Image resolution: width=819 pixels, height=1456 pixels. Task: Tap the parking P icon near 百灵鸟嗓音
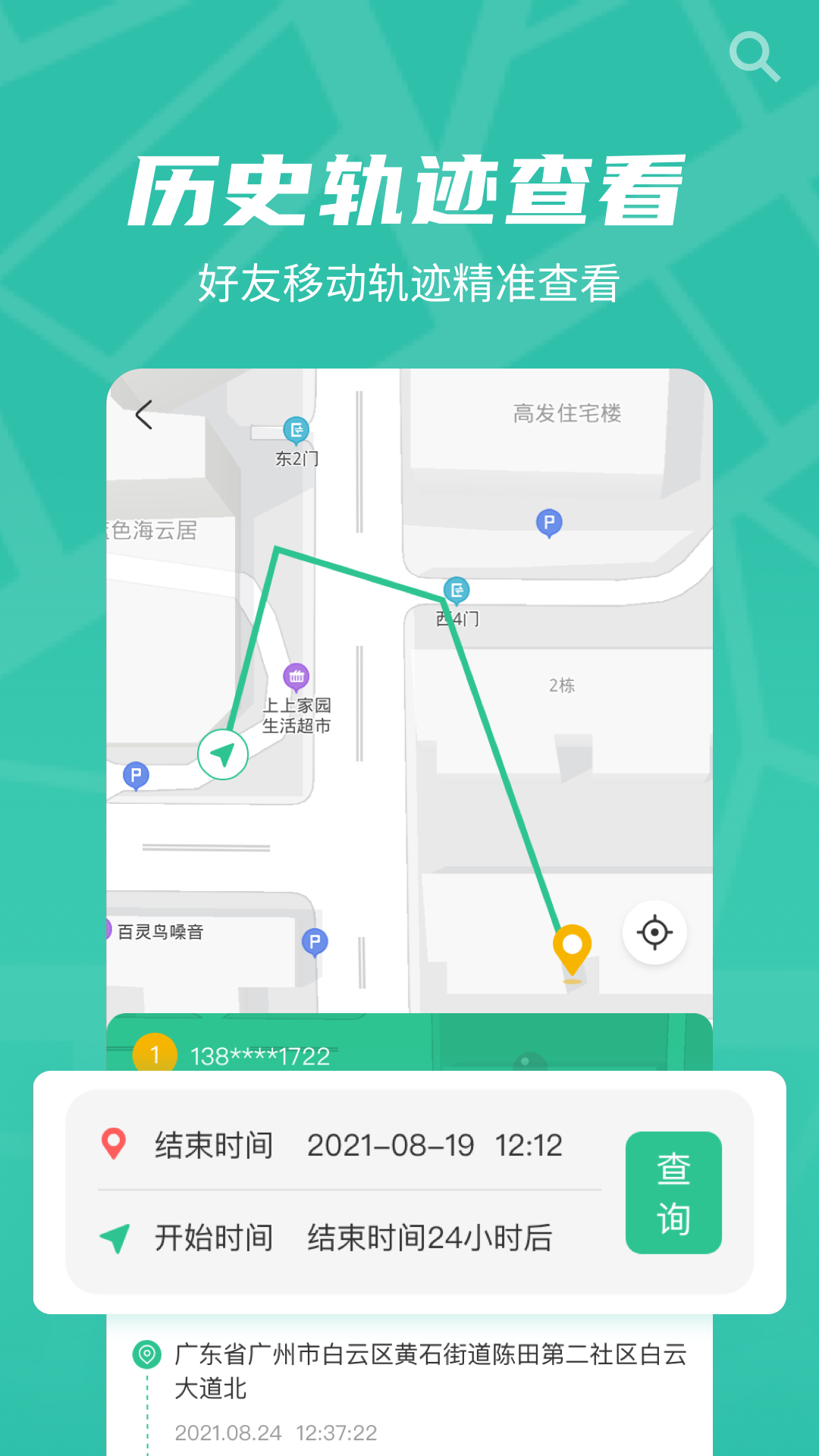(314, 940)
